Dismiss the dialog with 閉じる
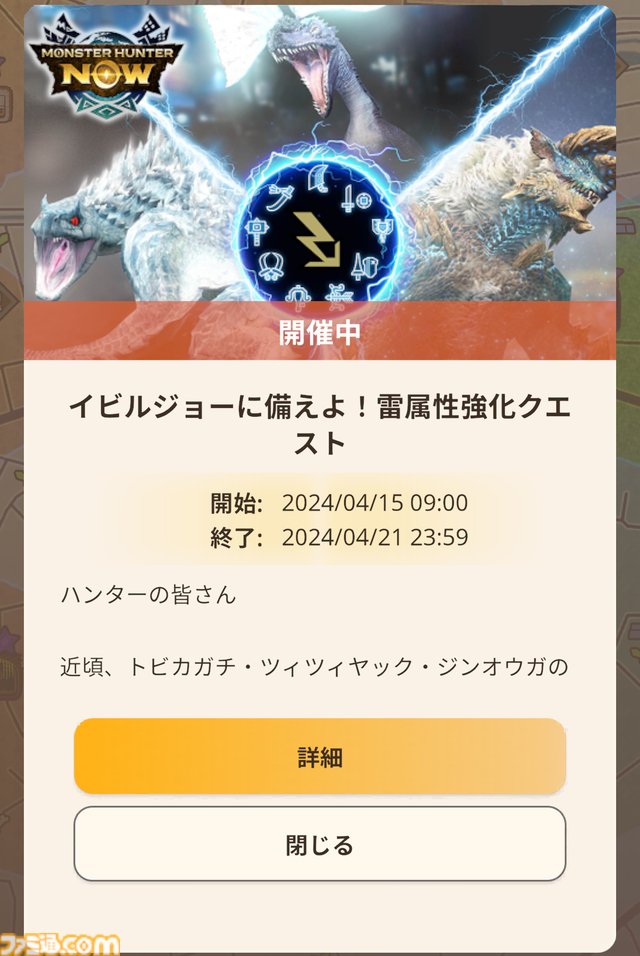The width and height of the screenshot is (640, 956). (x=320, y=845)
